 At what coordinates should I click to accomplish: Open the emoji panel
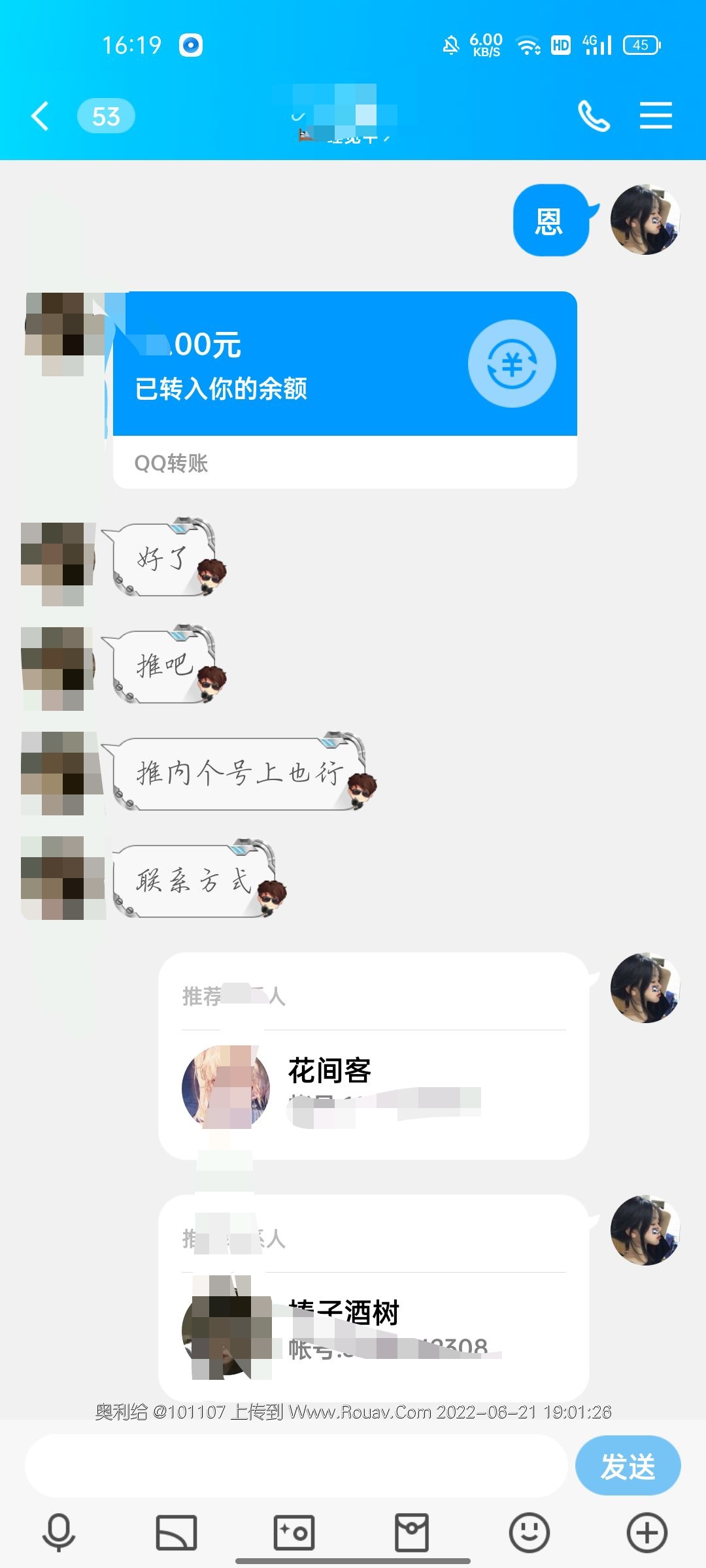pos(529,1532)
